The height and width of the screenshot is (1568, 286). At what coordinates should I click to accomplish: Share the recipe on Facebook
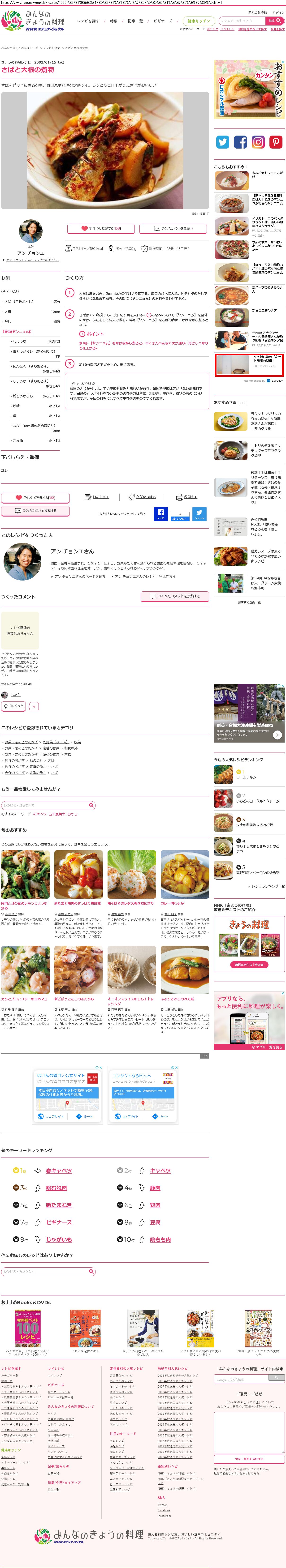[x=160, y=513]
